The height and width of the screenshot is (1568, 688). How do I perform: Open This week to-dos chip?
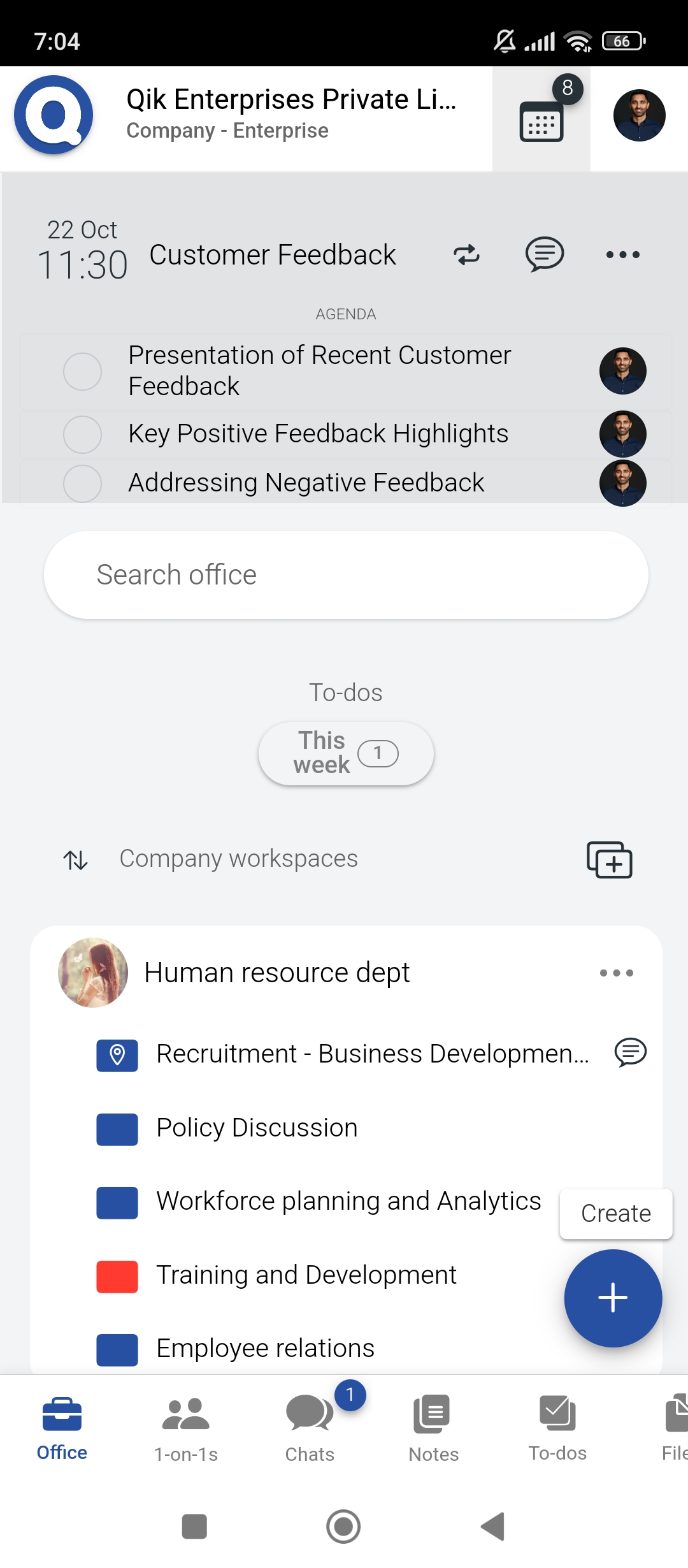tap(346, 753)
